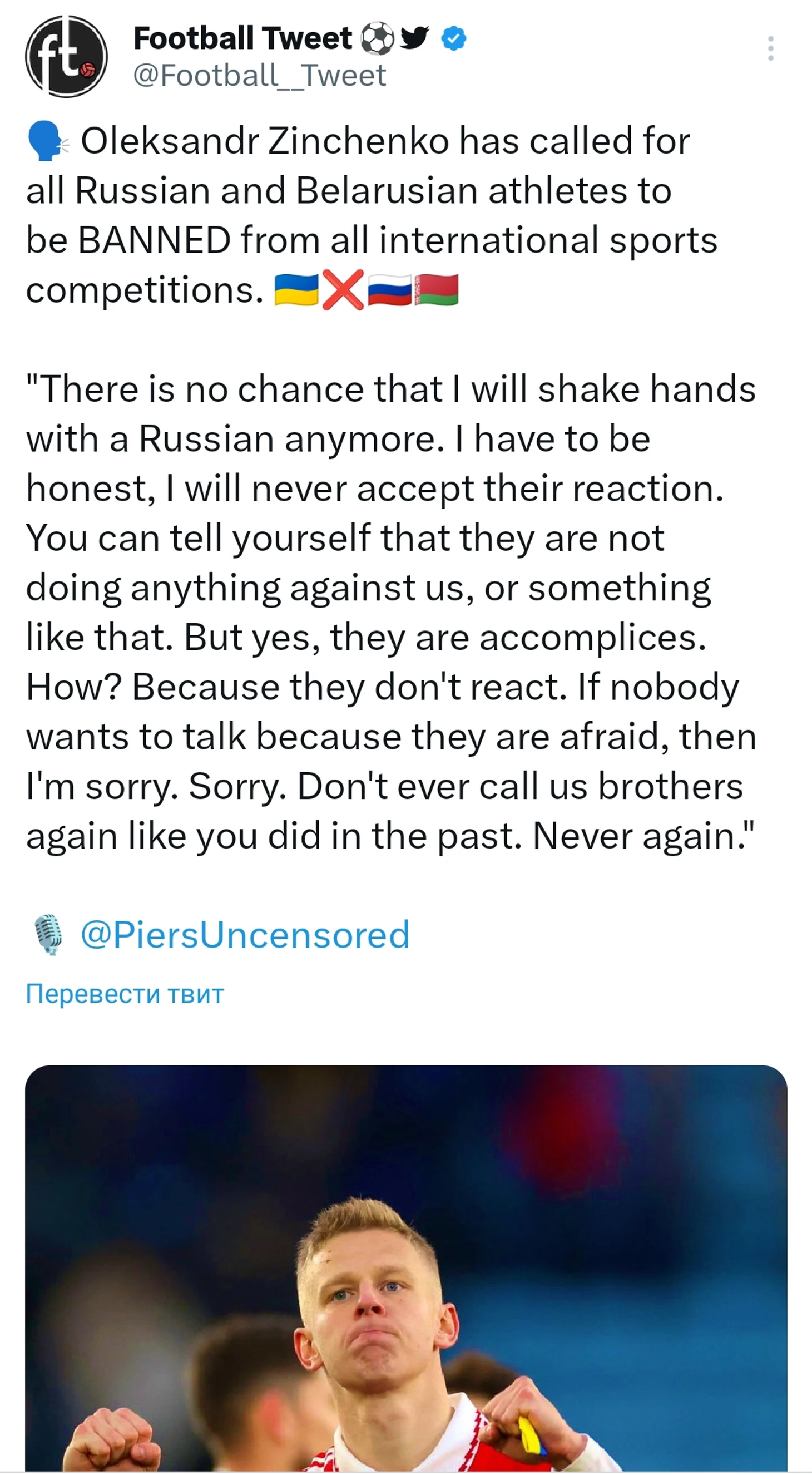Open the @Football__Tweet account name
Screen dimensions: 812x1475
(259, 76)
